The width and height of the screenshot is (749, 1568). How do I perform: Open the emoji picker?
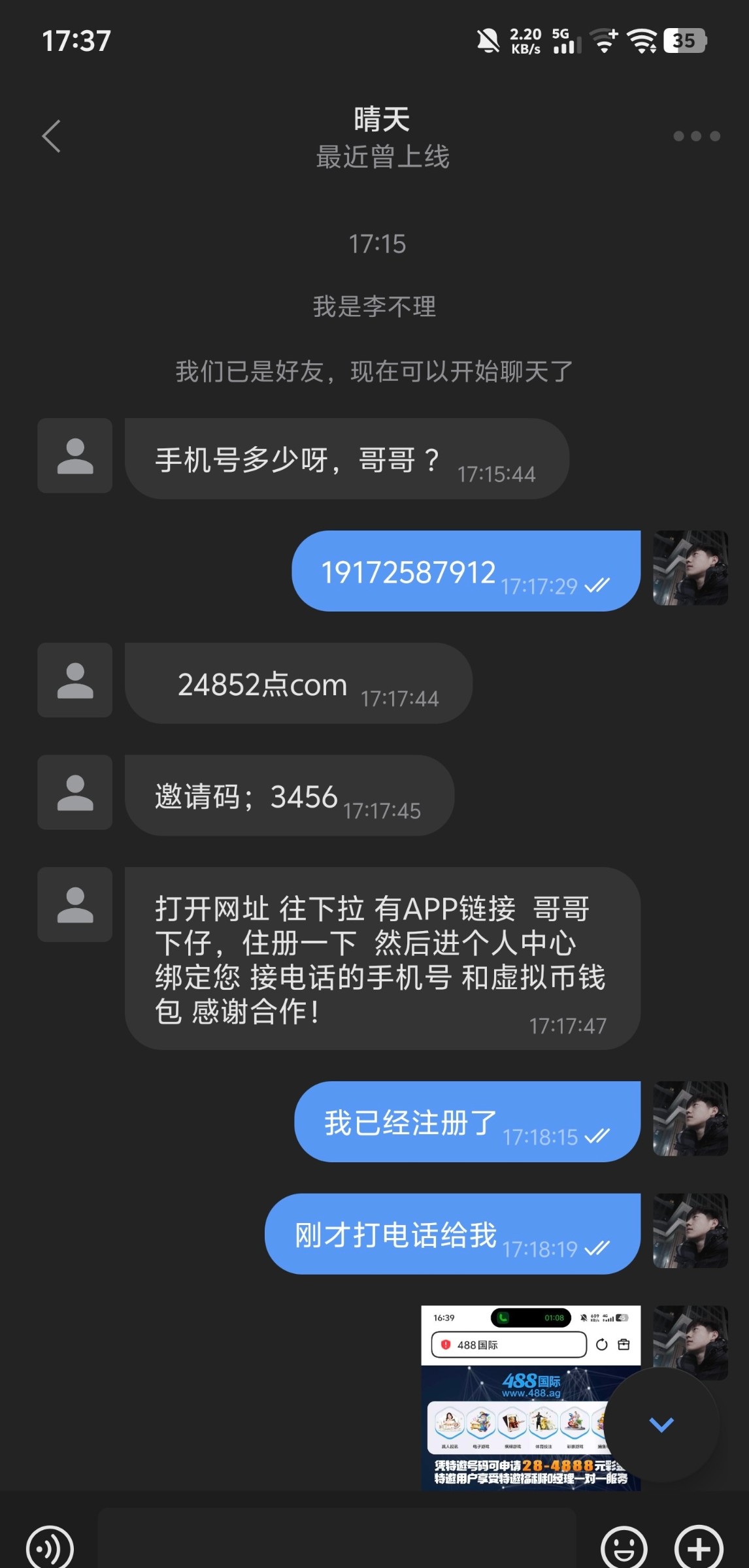[x=624, y=1546]
